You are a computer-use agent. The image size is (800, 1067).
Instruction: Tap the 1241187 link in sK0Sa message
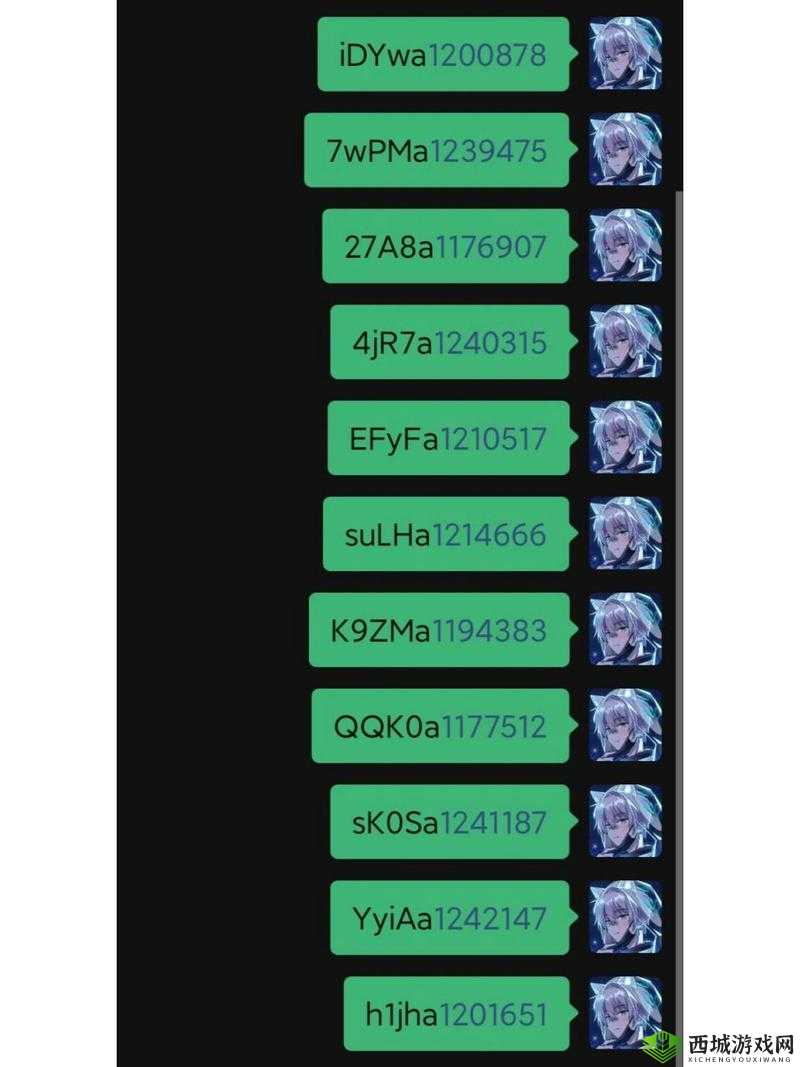(493, 823)
